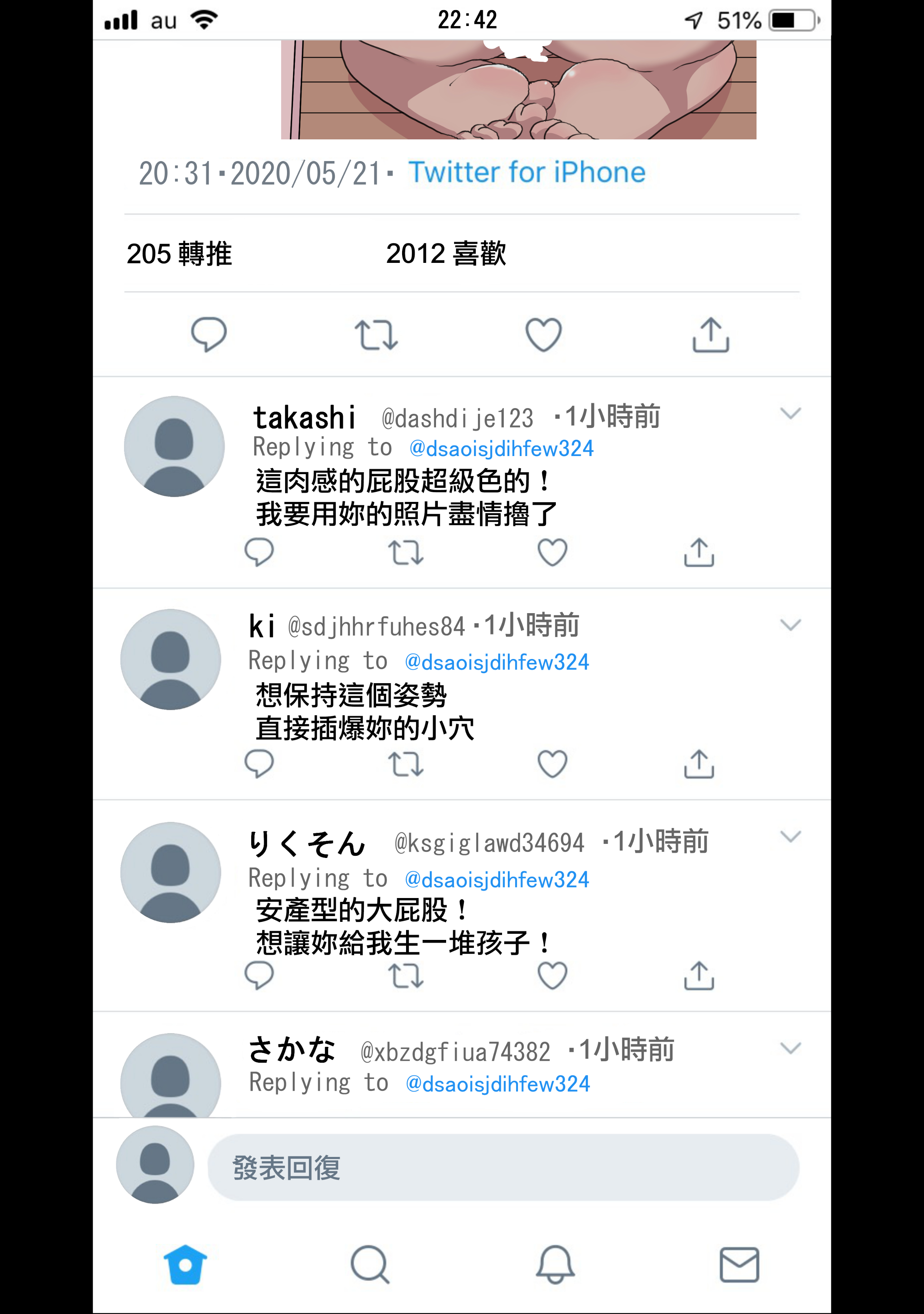Screen dimensions: 924x1314
Task: Like takashi's reply
Action: pyautogui.click(x=552, y=552)
